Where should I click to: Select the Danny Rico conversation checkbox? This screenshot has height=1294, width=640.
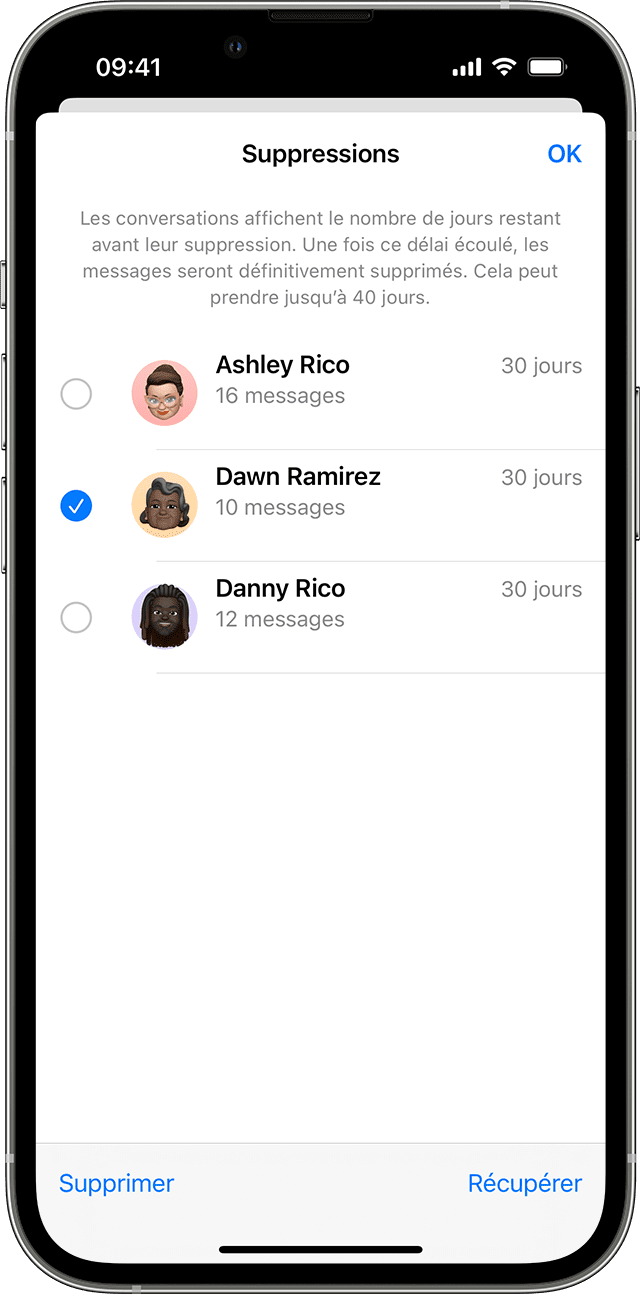pos(76,617)
